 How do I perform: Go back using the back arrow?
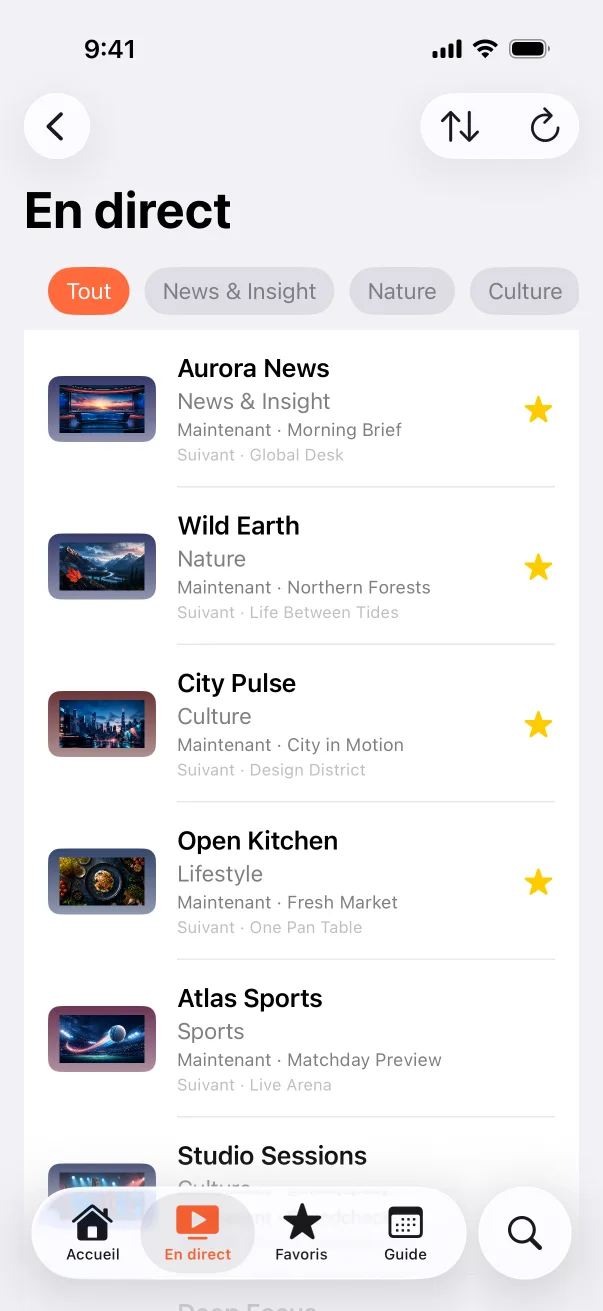coord(57,126)
